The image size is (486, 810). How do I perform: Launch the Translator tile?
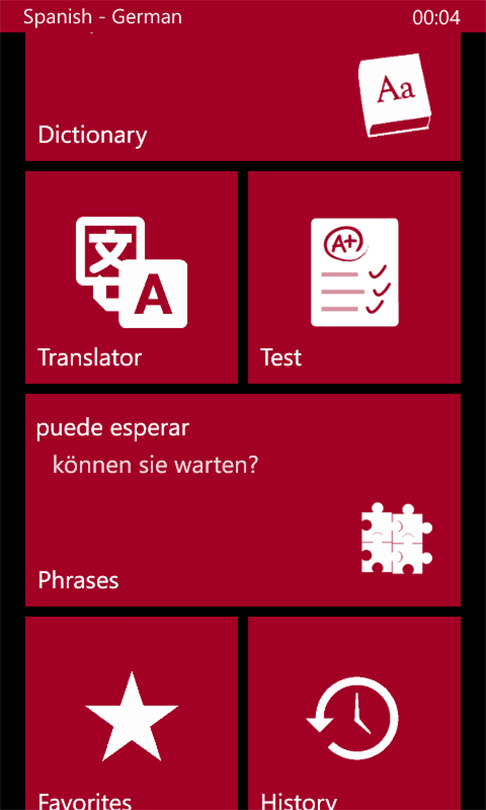(x=132, y=277)
